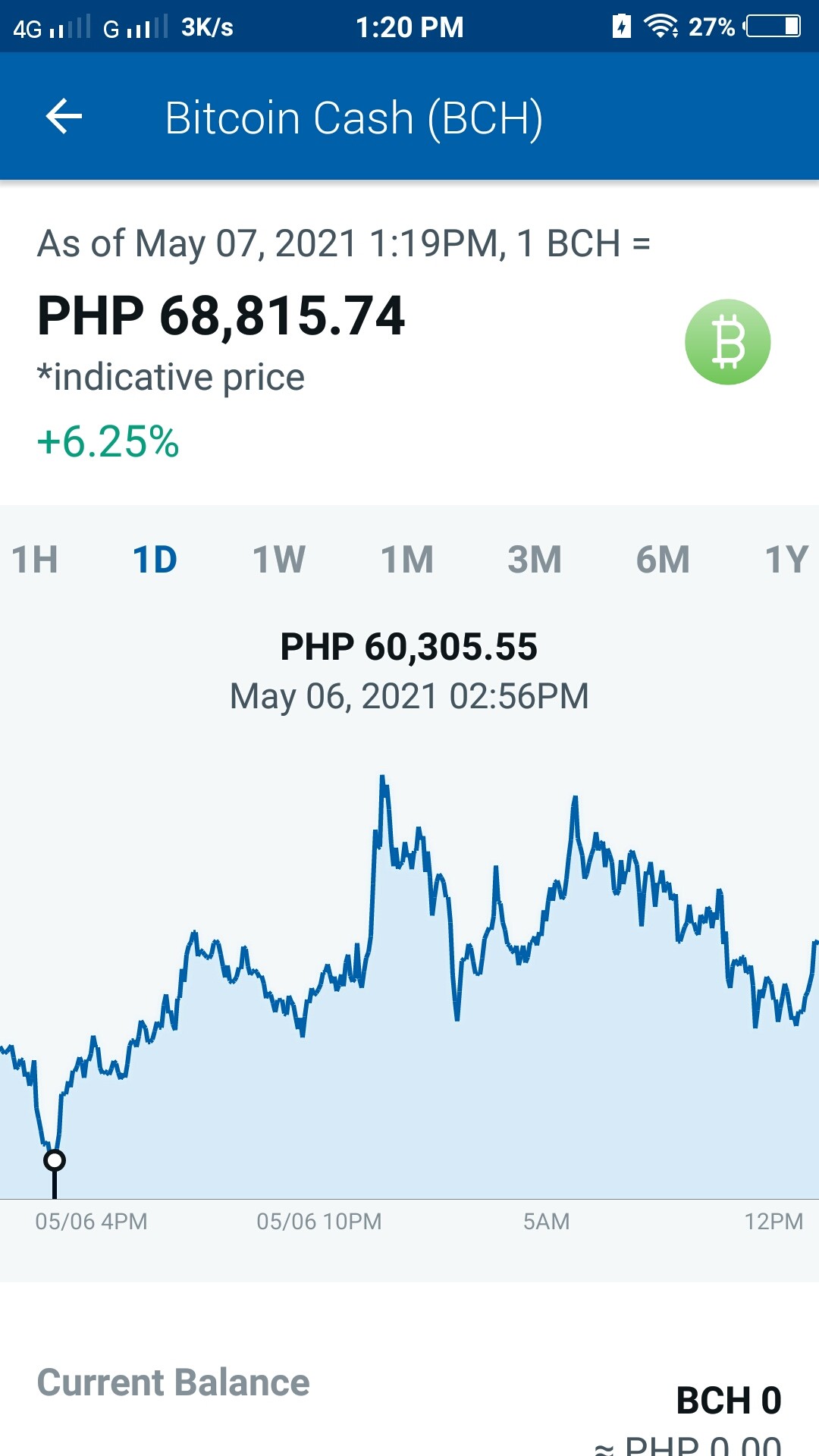Select the 1D chart range
Image resolution: width=819 pixels, height=1456 pixels.
[155, 560]
